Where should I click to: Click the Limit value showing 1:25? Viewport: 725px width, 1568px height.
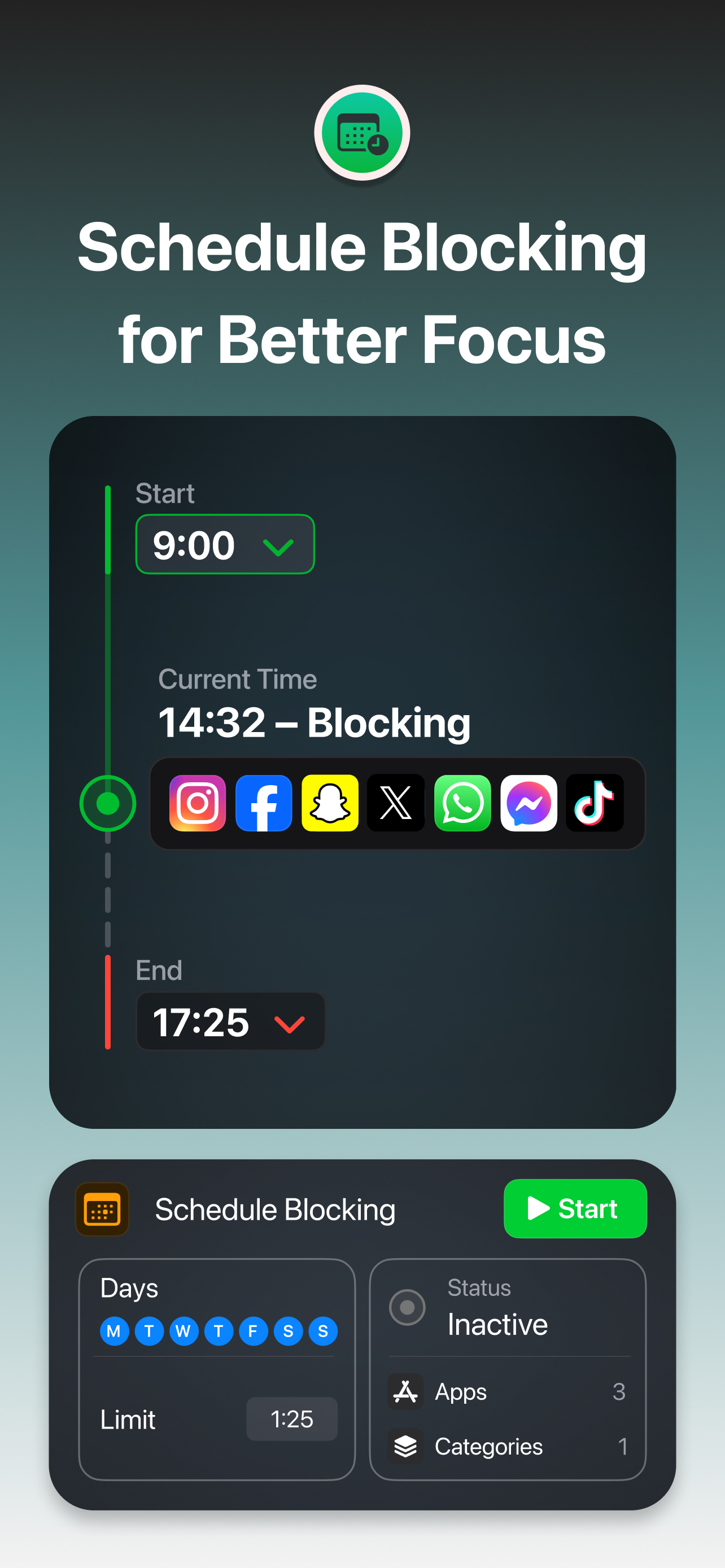point(291,1419)
